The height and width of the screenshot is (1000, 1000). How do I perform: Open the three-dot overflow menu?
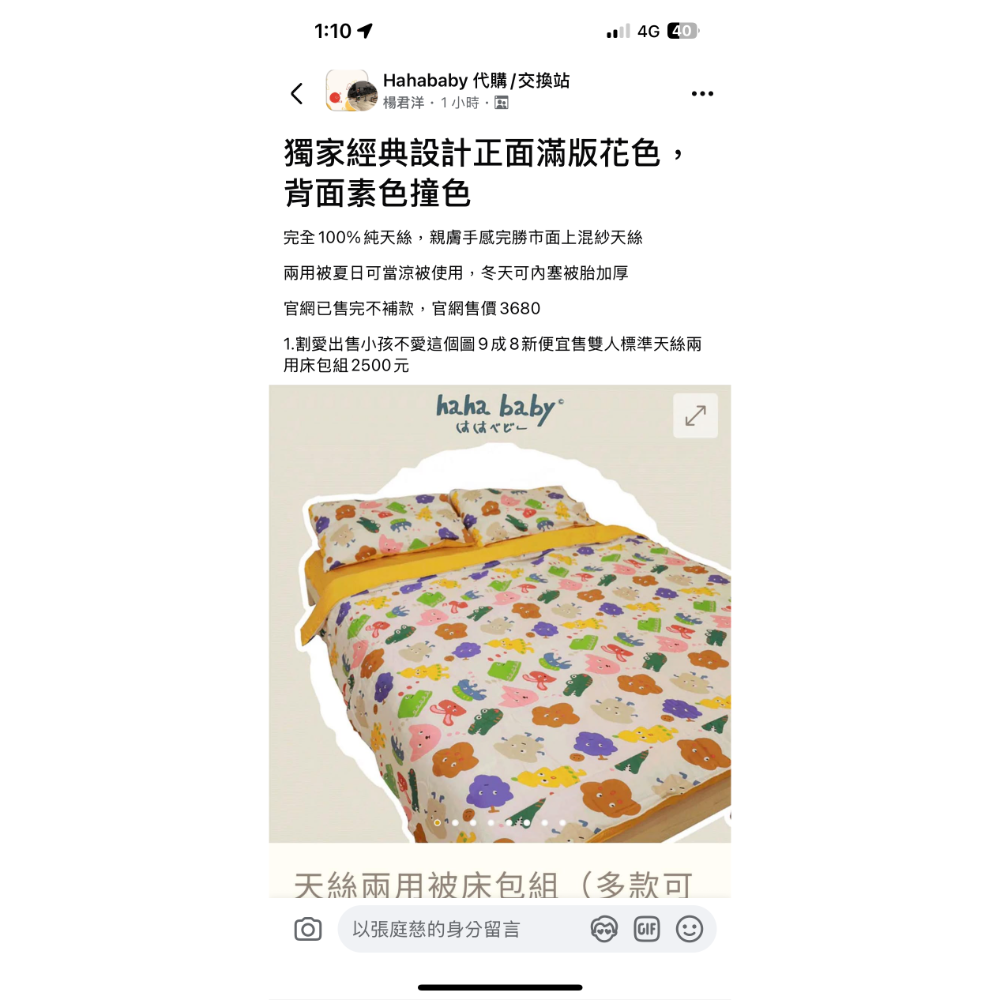coord(702,94)
